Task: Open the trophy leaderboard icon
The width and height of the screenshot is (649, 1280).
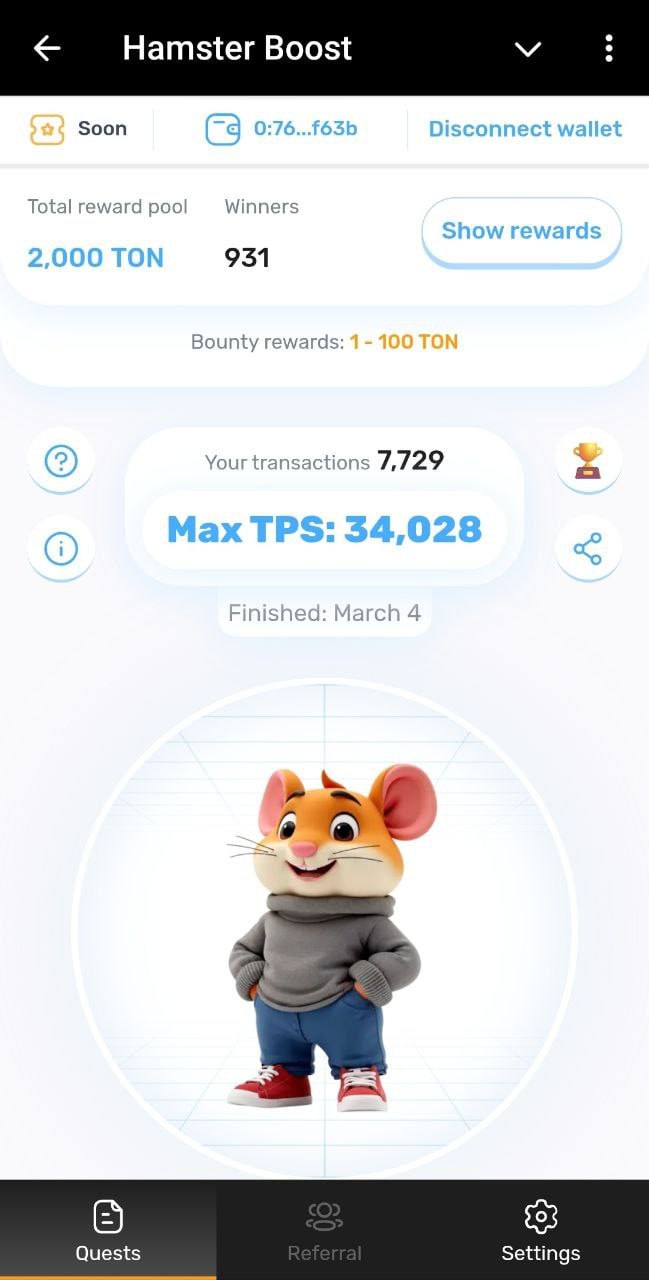Action: click(x=588, y=461)
